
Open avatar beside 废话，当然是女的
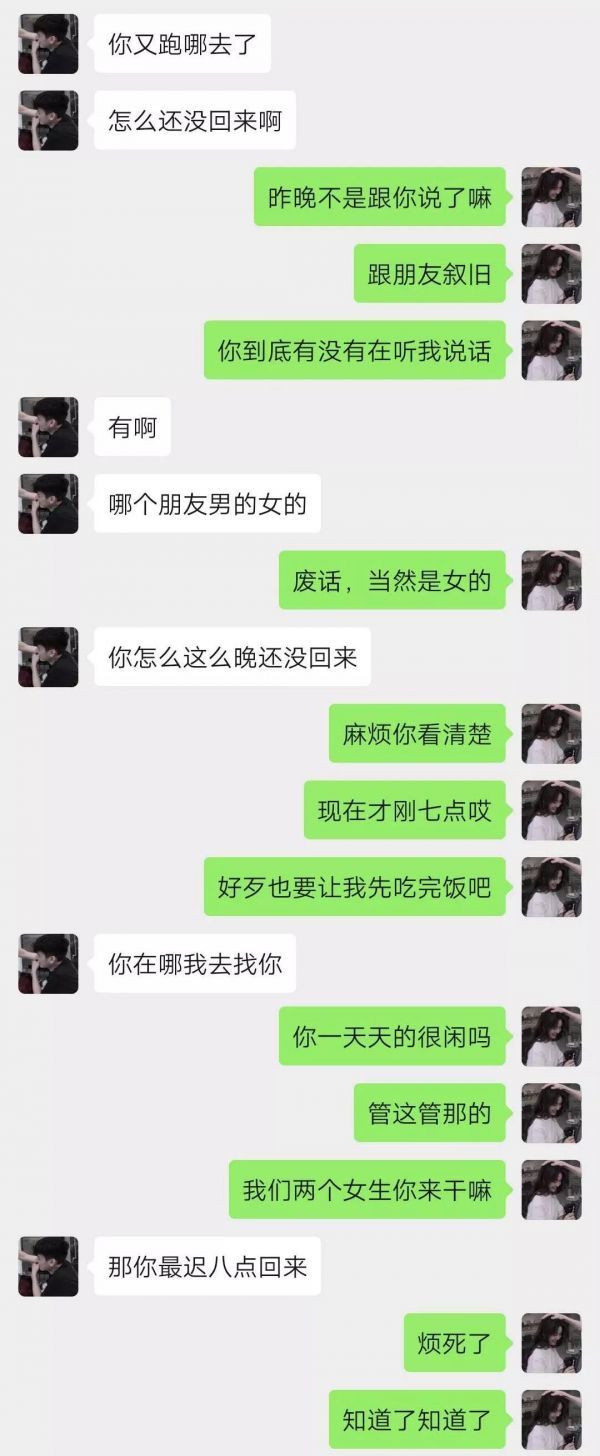(x=551, y=580)
